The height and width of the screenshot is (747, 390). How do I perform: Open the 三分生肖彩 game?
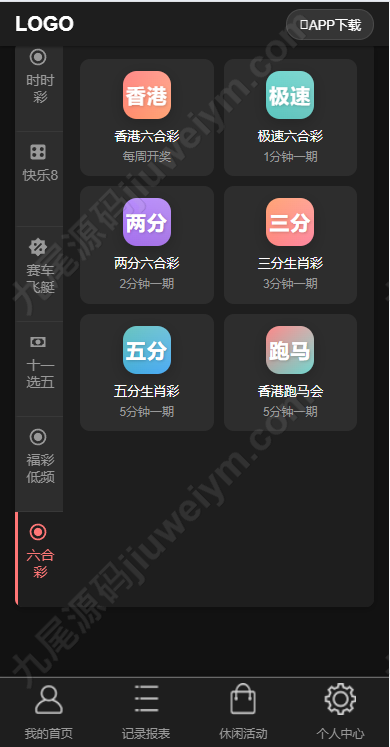click(290, 245)
